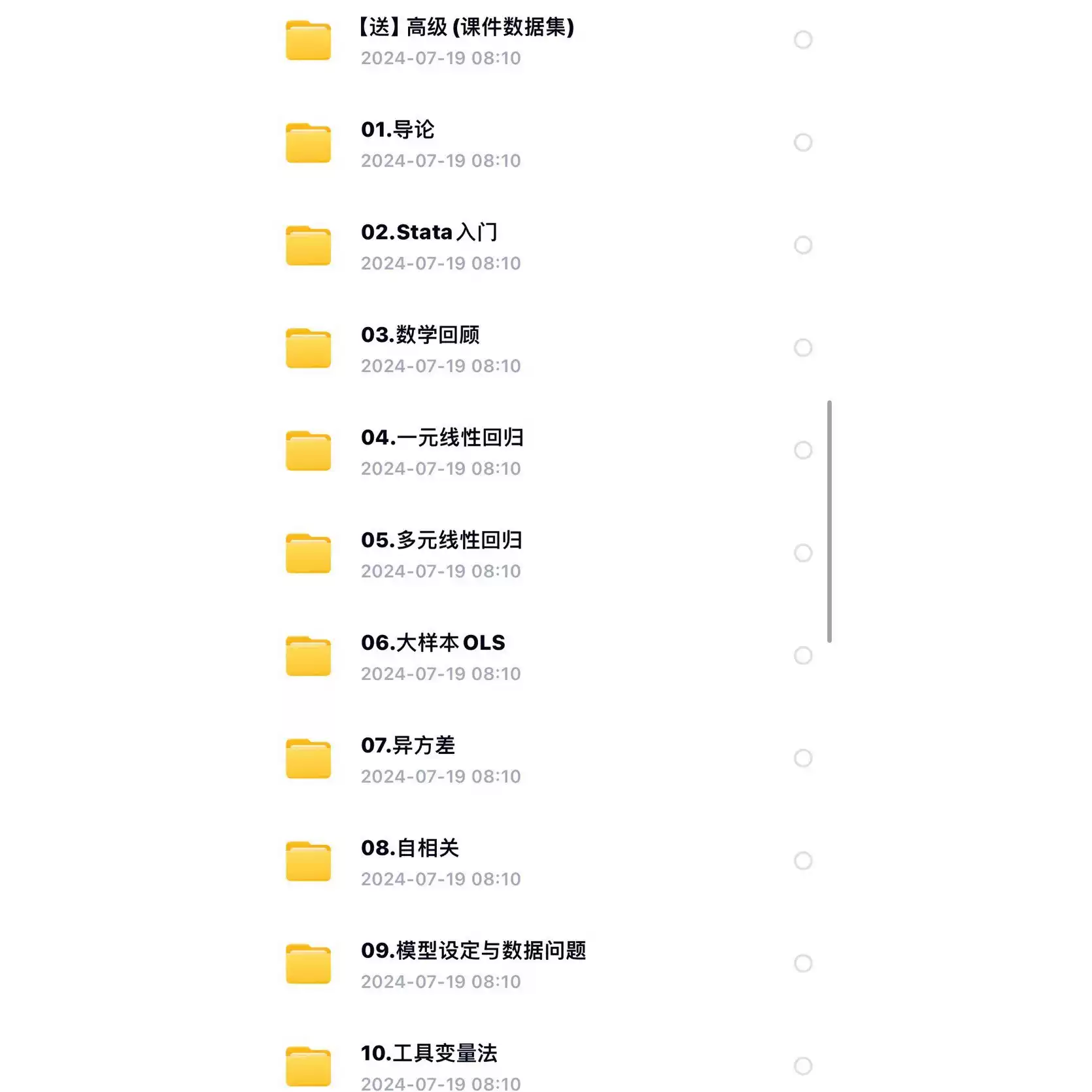Open the 07.异方差 folder
This screenshot has width=1092, height=1092.
click(x=408, y=746)
